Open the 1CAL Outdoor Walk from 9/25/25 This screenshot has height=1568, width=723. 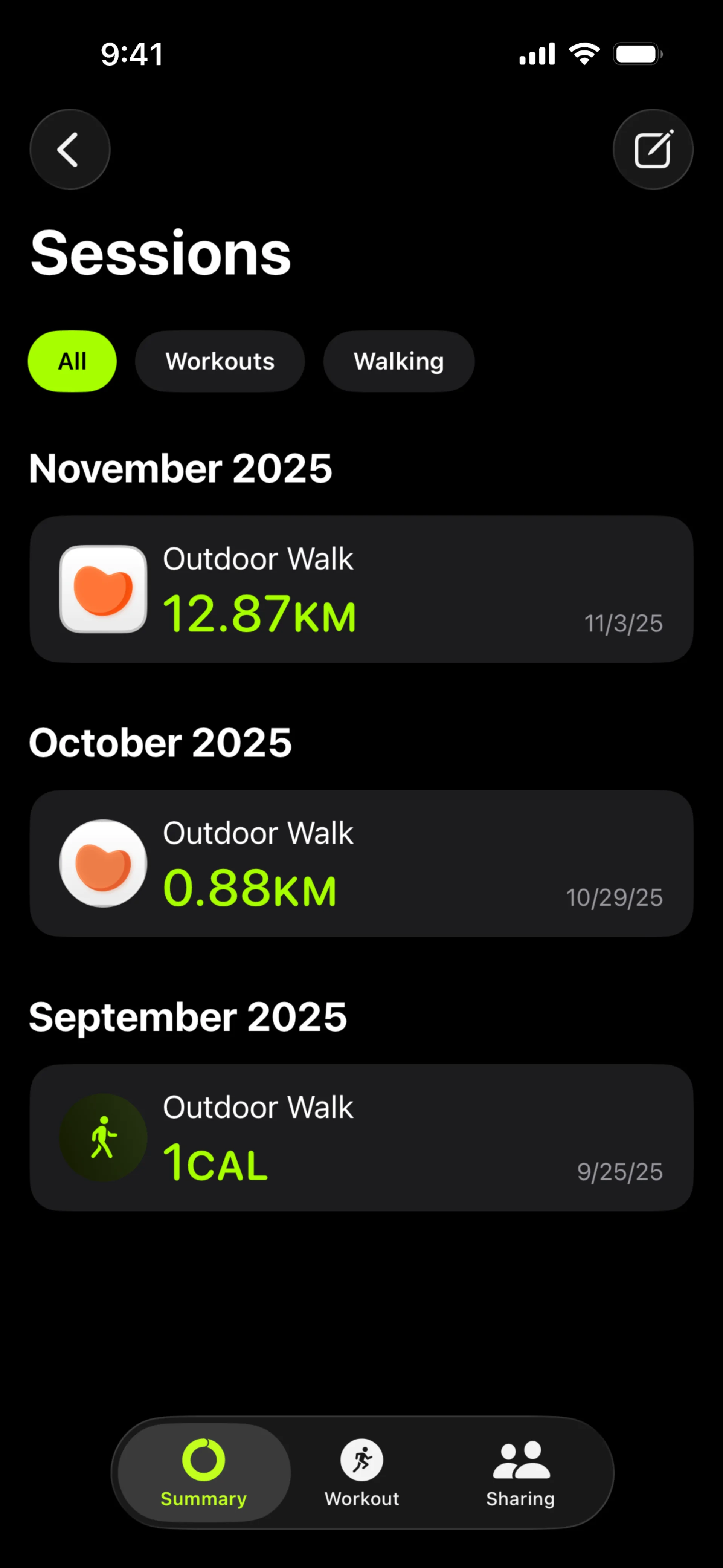[361, 1137]
